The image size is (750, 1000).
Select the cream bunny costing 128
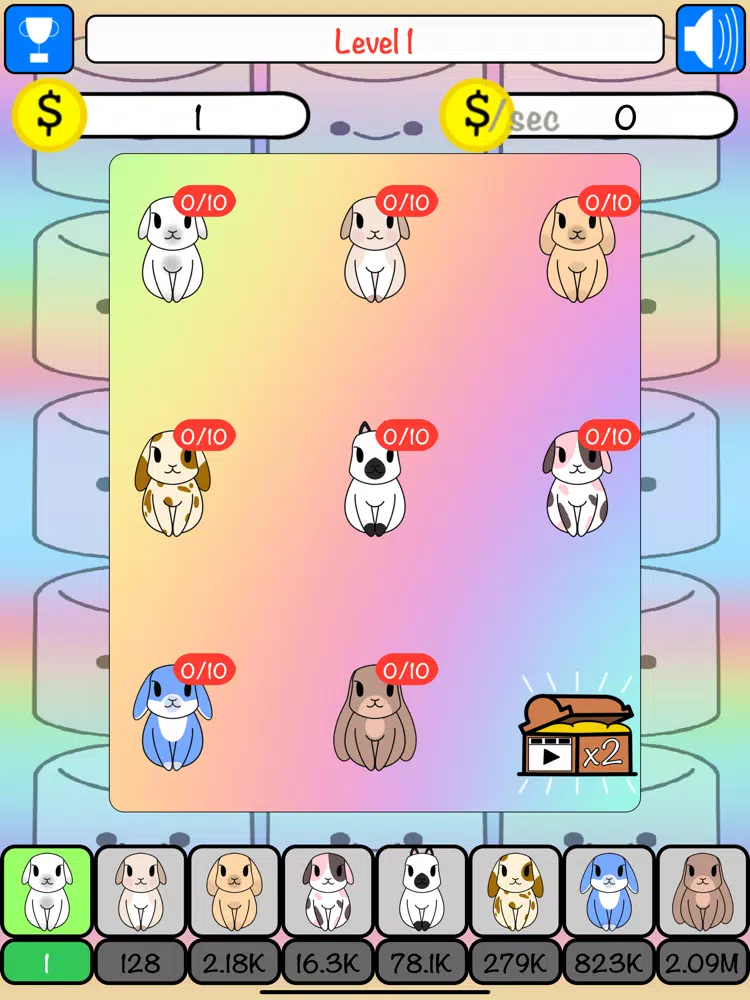141,891
